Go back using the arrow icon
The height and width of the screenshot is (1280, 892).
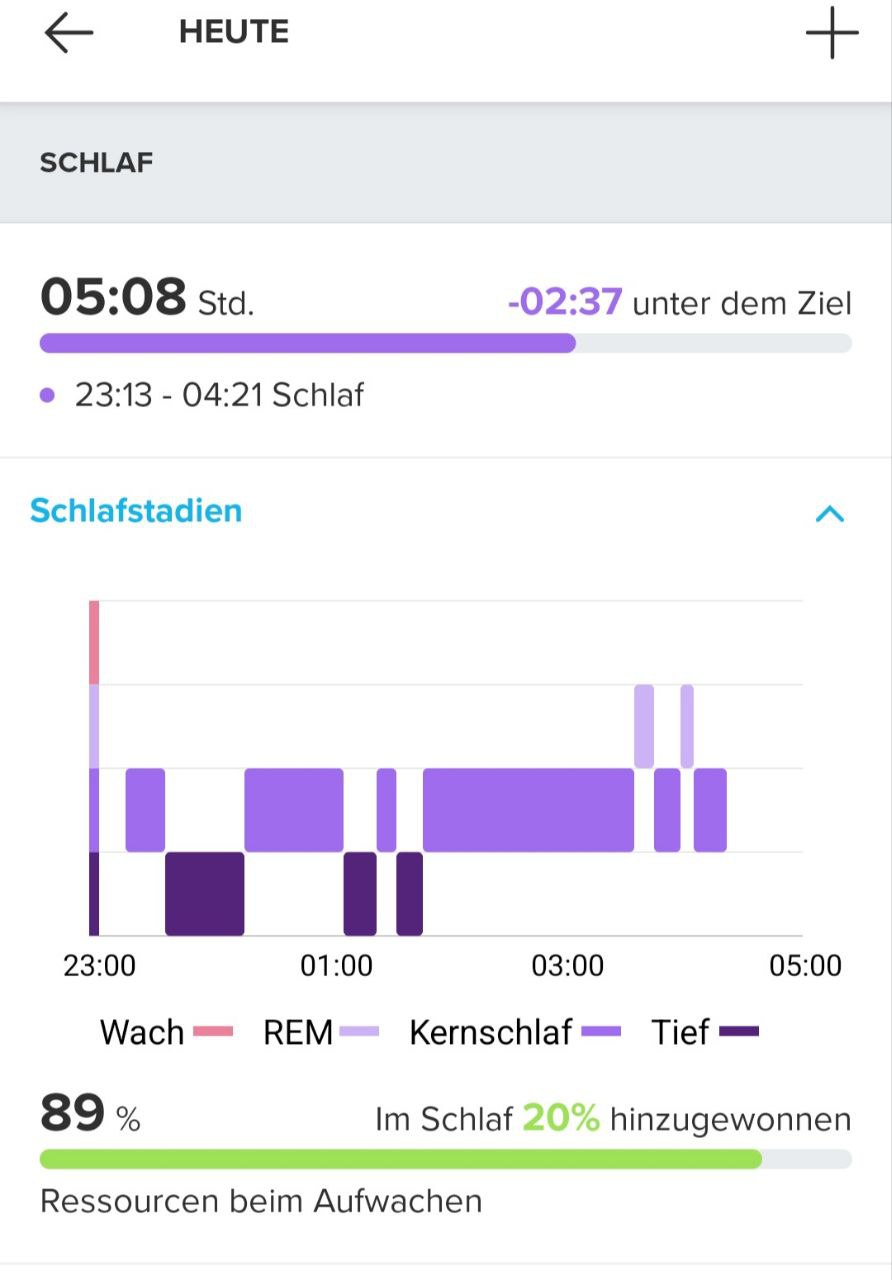point(68,32)
